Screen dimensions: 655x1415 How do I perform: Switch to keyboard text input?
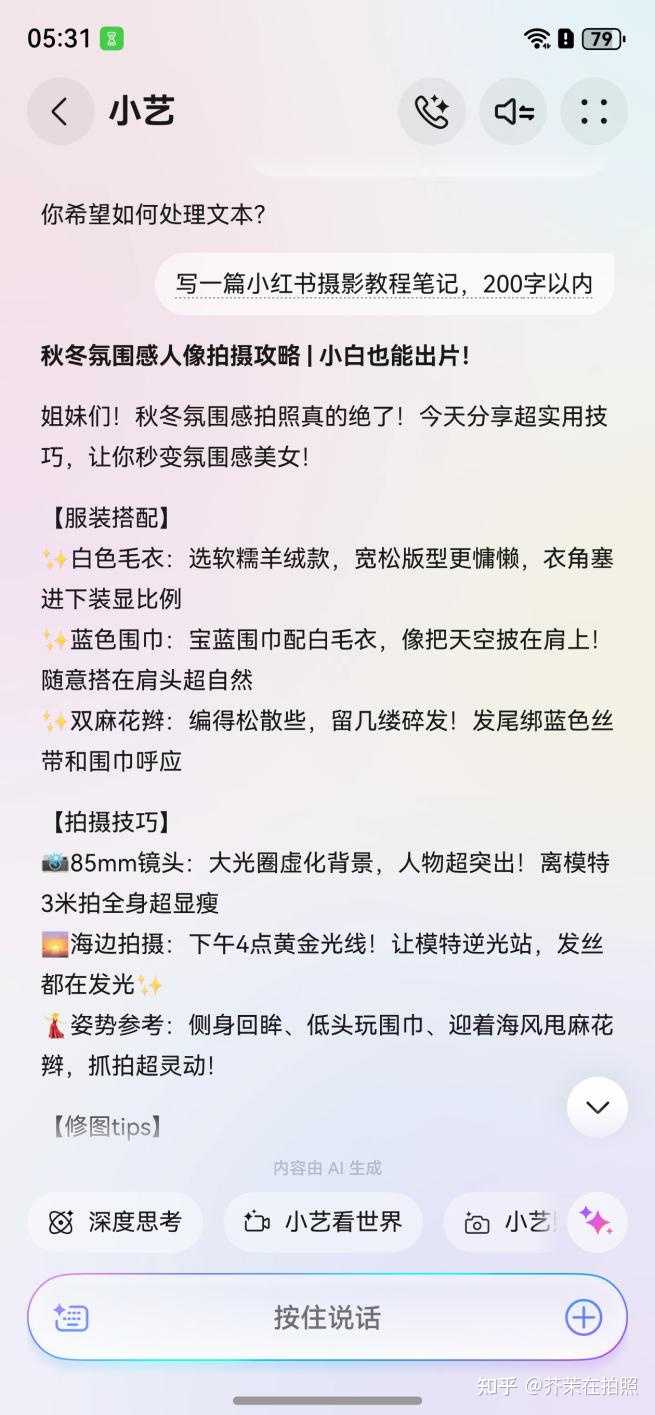point(72,1317)
